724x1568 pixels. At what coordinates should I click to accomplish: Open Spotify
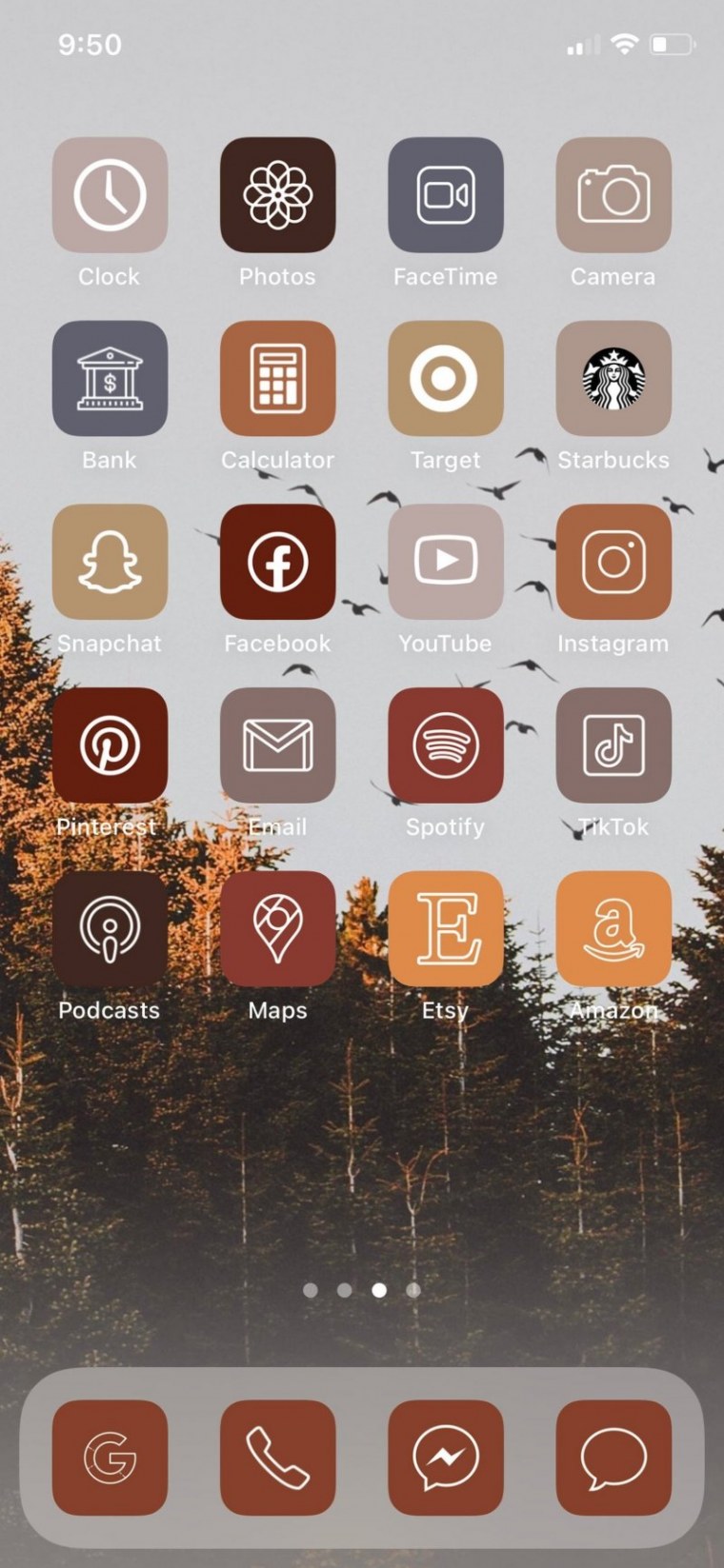coord(445,745)
